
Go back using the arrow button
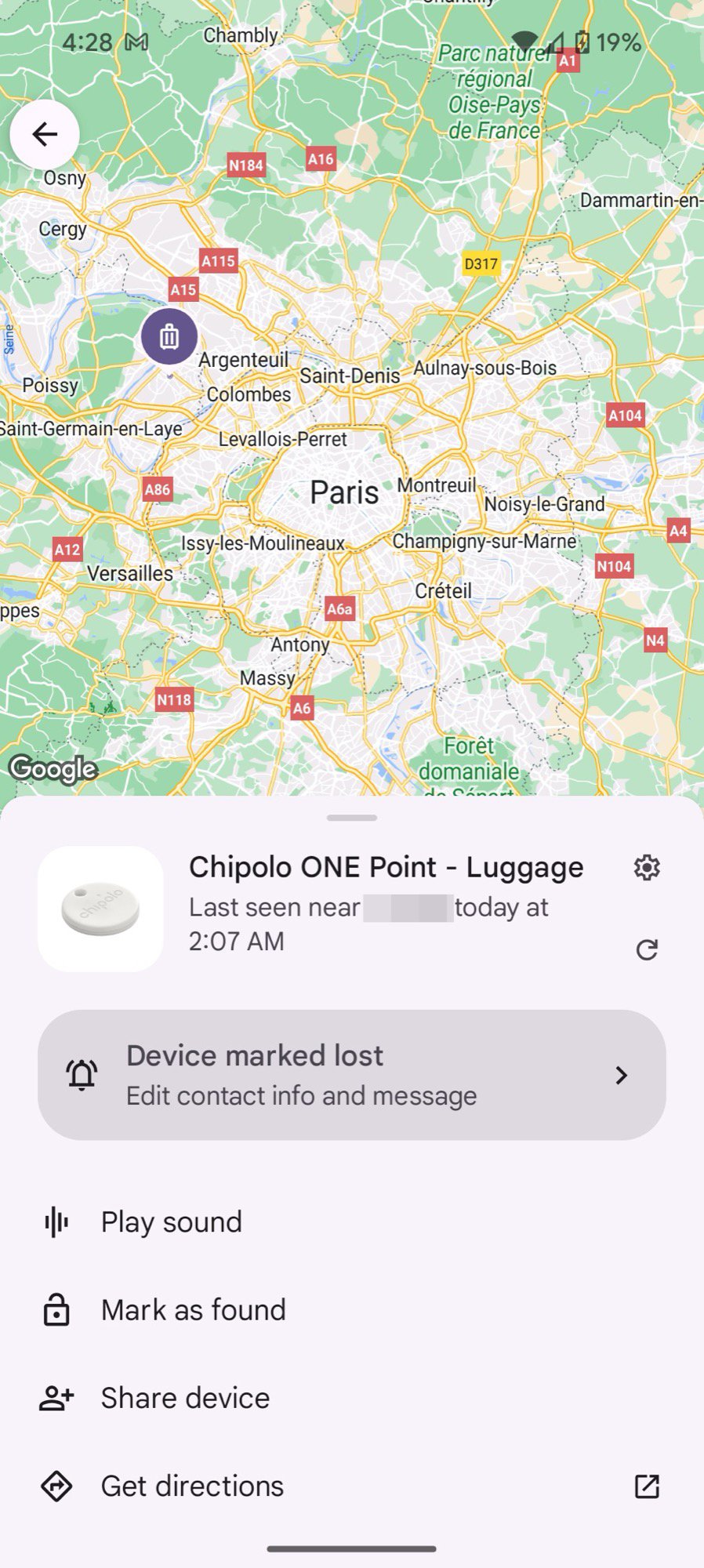pos(45,135)
